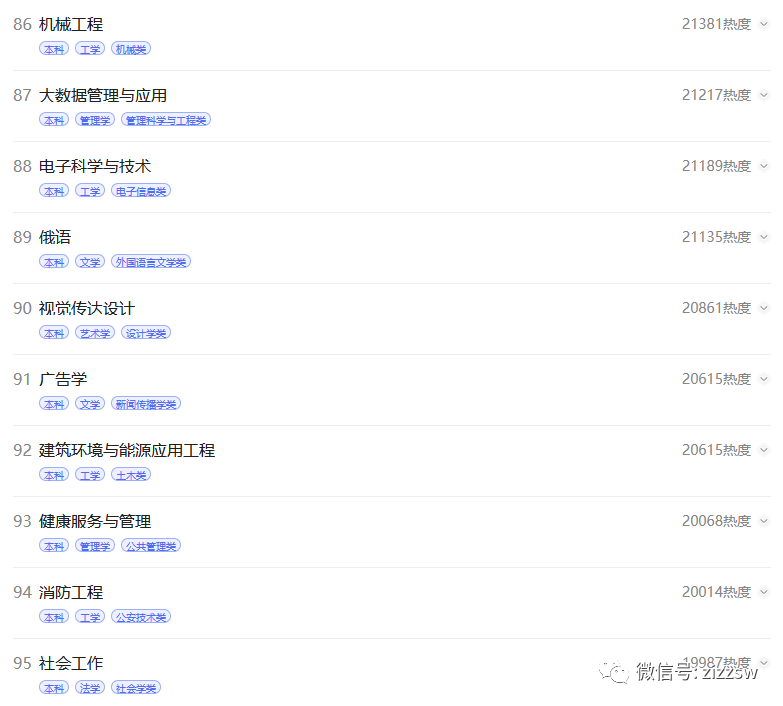Expand the 俄语 row chevron

[764, 237]
